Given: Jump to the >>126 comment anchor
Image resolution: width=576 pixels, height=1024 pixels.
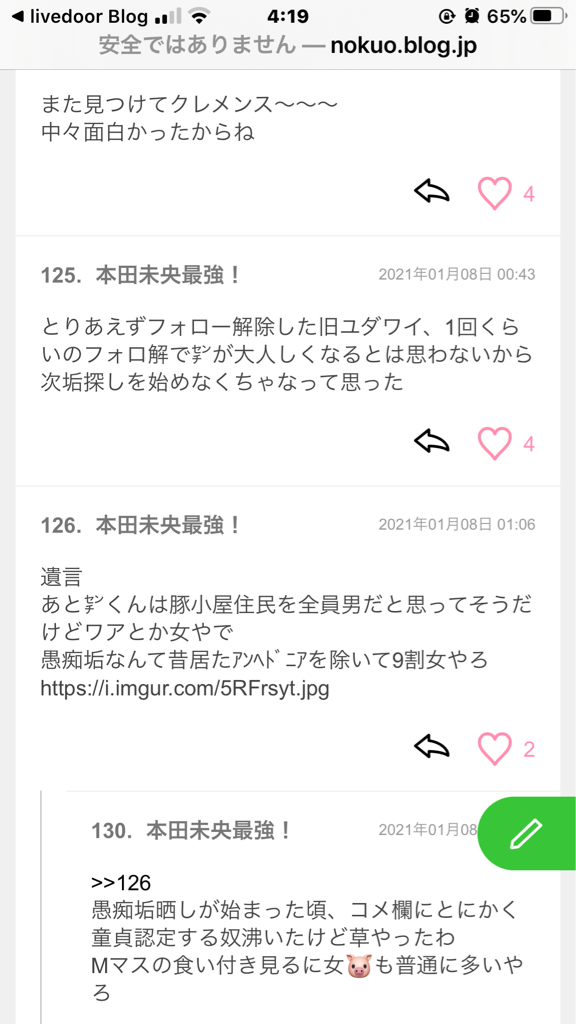Looking at the screenshot, I should click(121, 883).
